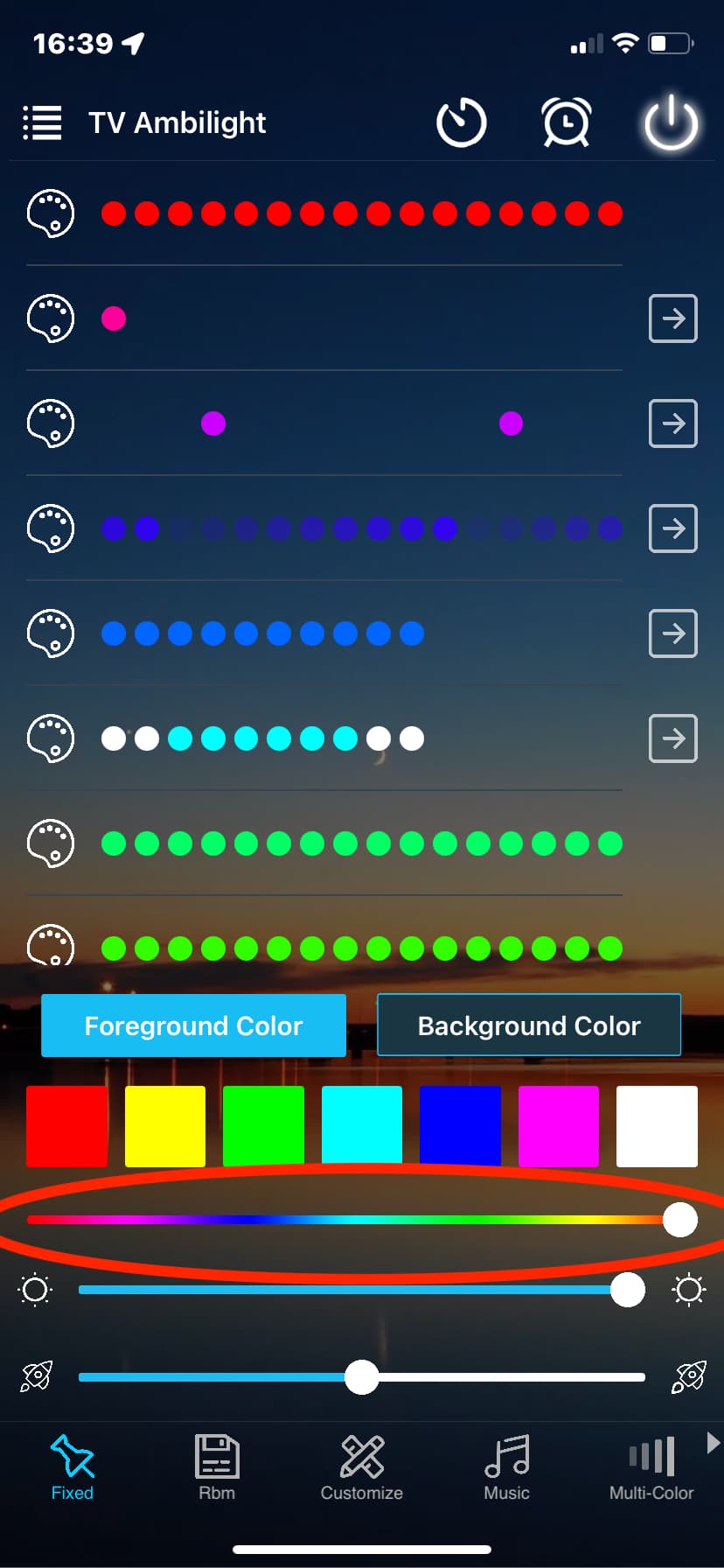This screenshot has width=724, height=1568.
Task: Toggle the power button
Action: pyautogui.click(x=671, y=122)
